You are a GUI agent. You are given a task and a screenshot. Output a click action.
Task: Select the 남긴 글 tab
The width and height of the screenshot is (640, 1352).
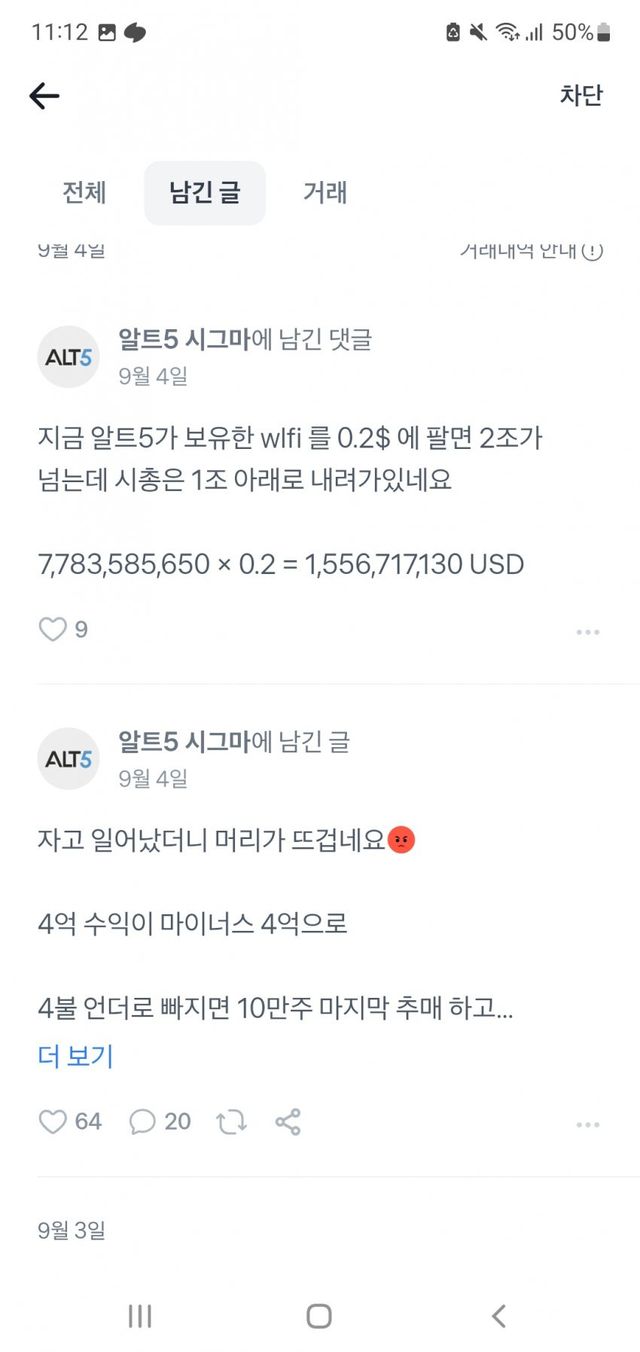(205, 192)
